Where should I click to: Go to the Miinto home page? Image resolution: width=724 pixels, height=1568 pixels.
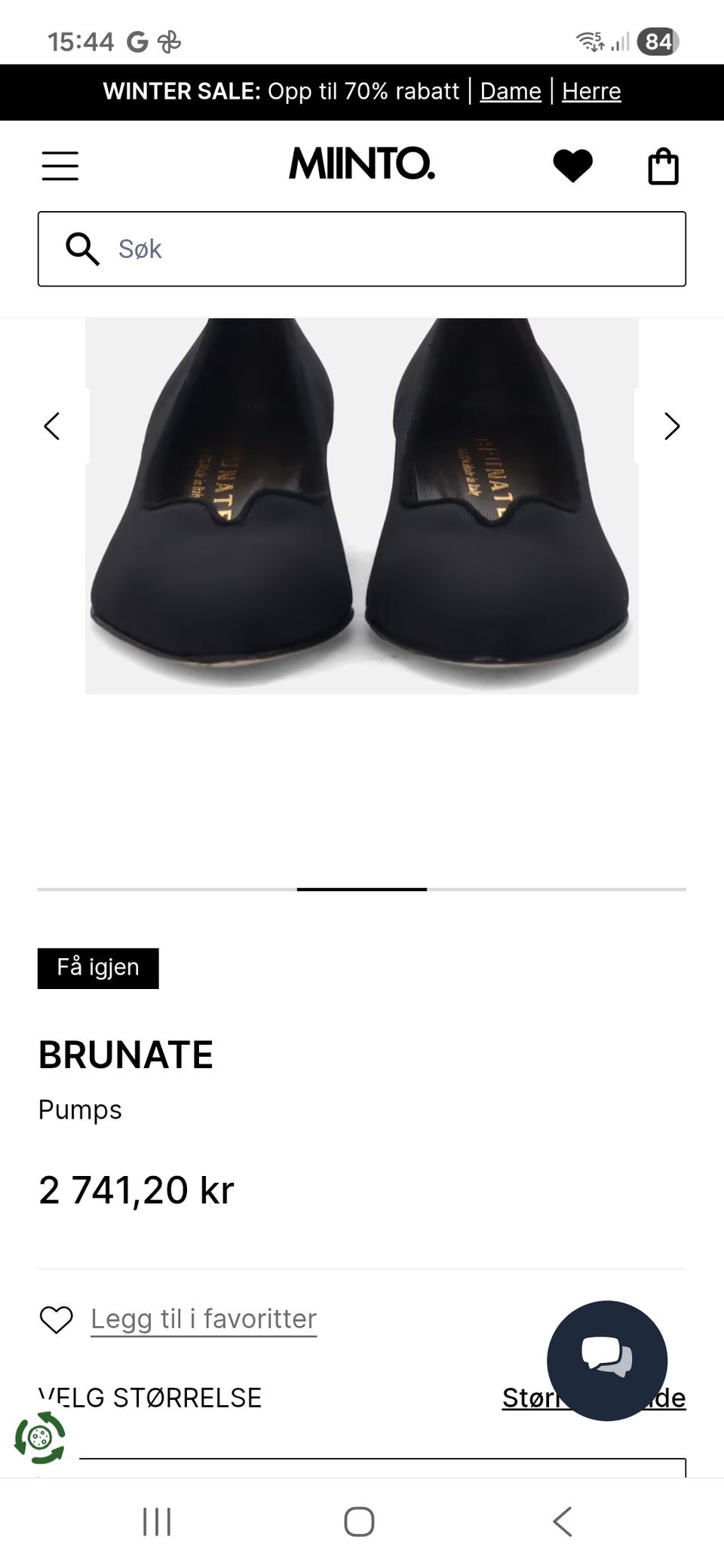tap(362, 164)
